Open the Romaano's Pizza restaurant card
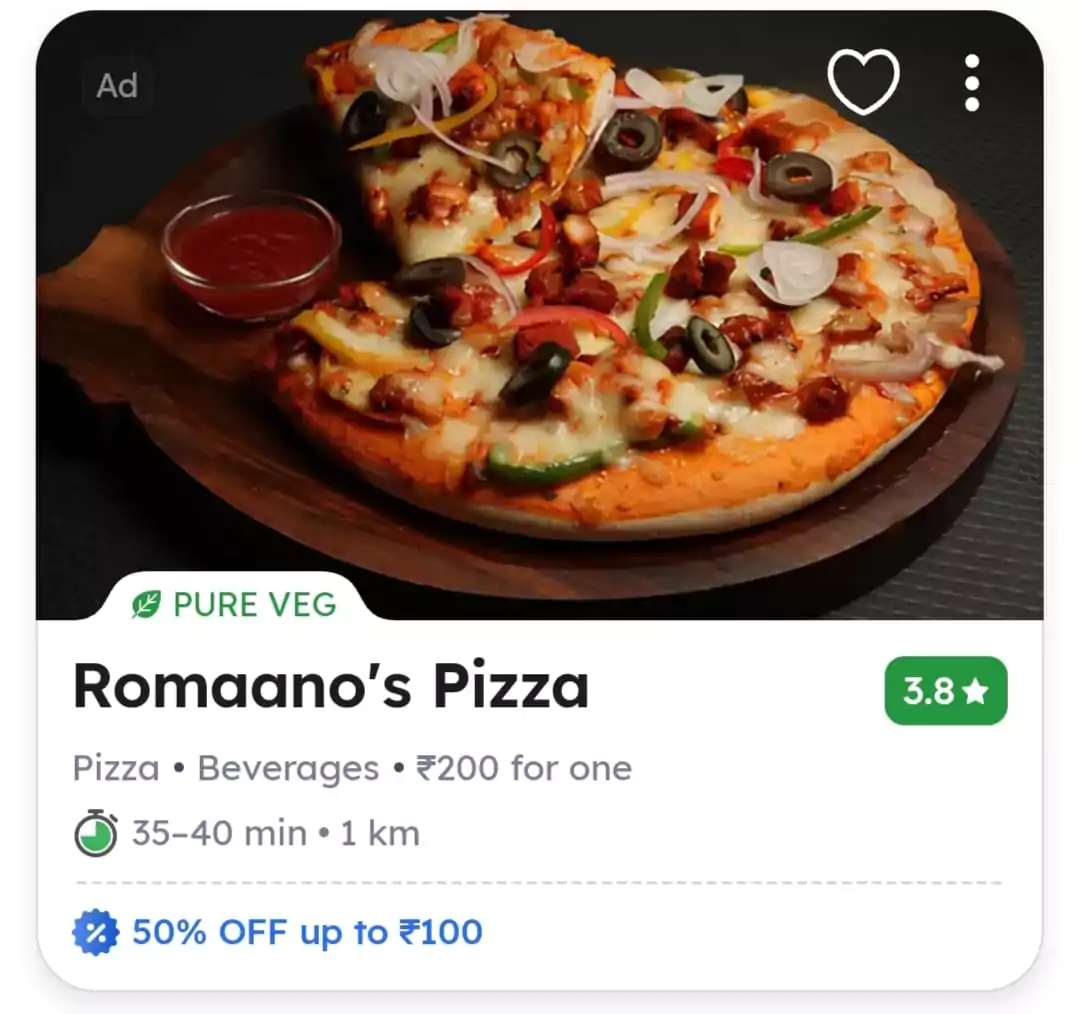 [x=331, y=688]
